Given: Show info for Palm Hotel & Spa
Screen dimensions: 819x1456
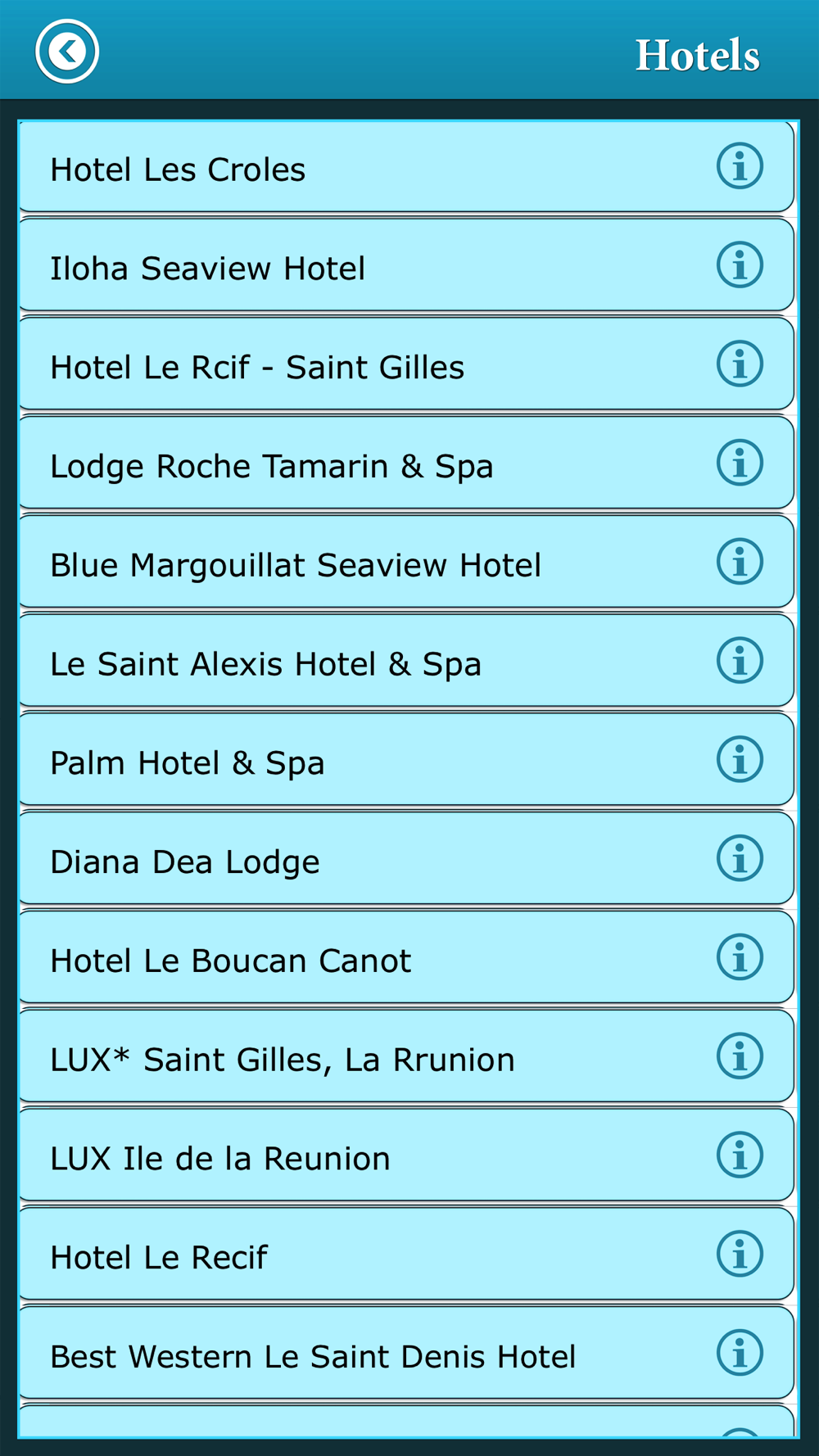Looking at the screenshot, I should 740,760.
